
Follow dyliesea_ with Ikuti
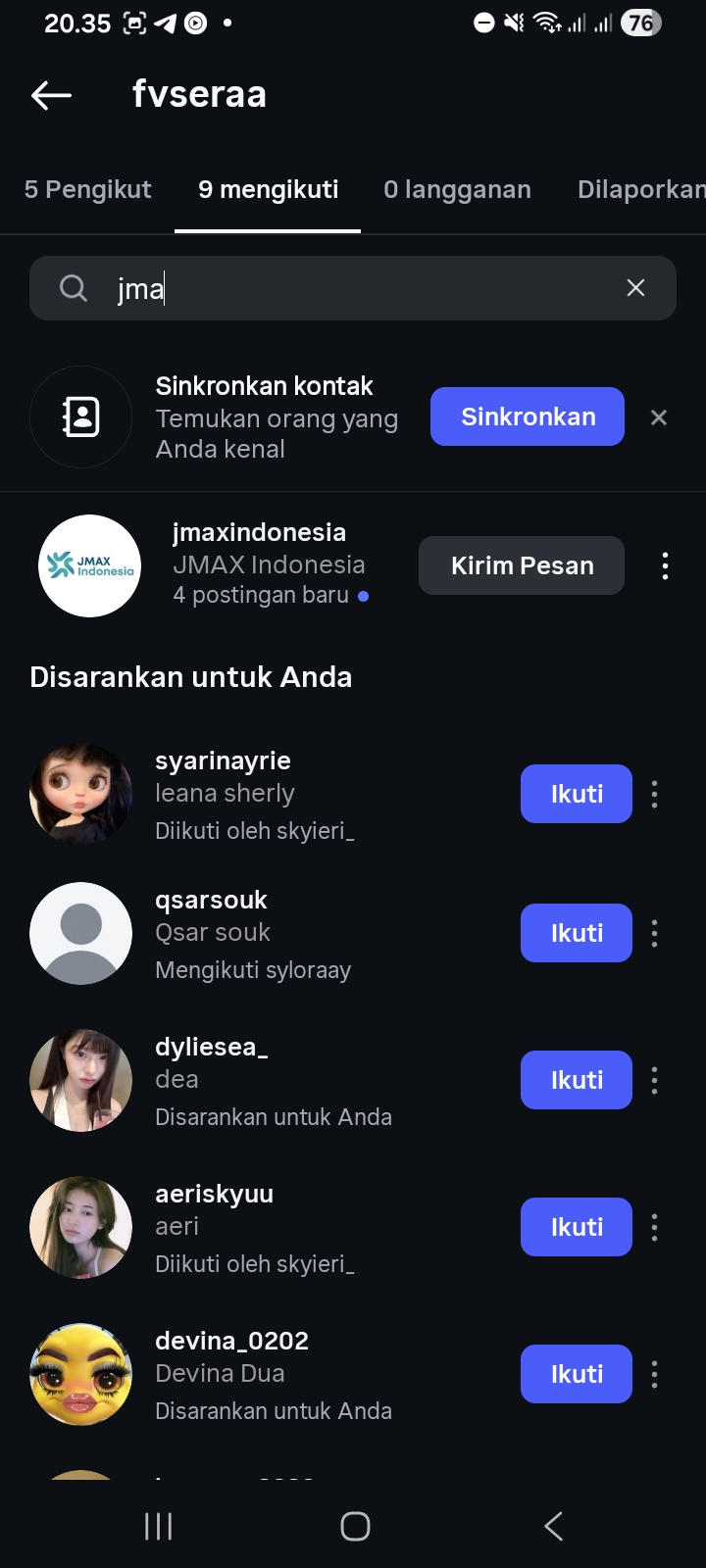point(576,1080)
